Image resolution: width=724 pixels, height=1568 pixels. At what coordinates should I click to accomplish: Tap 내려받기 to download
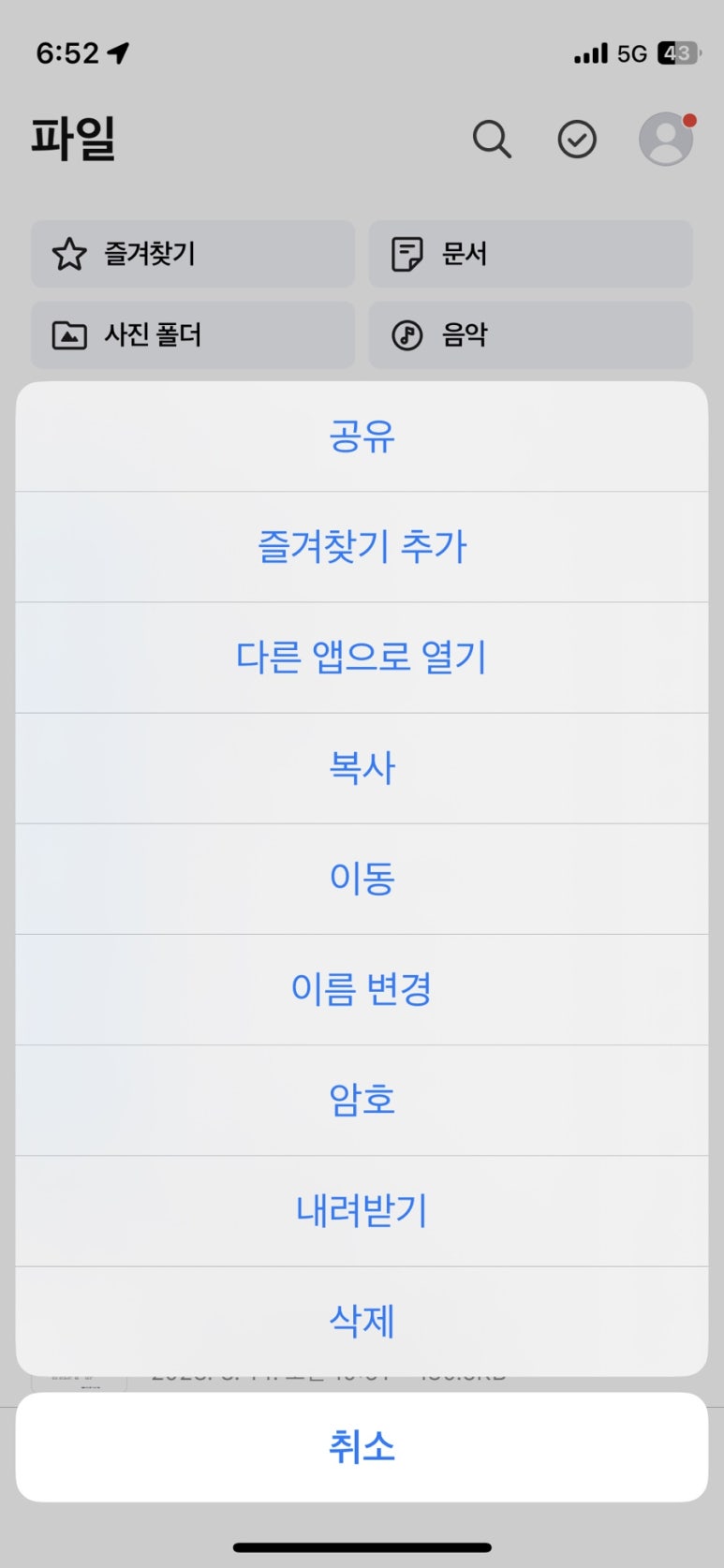362,1210
